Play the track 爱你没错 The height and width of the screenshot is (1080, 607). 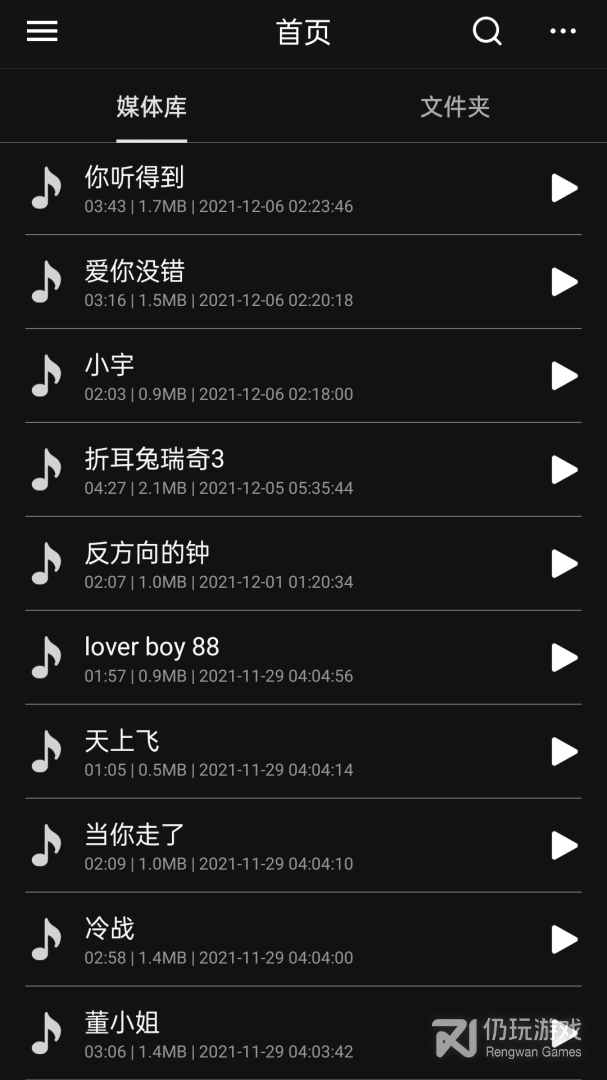[564, 282]
